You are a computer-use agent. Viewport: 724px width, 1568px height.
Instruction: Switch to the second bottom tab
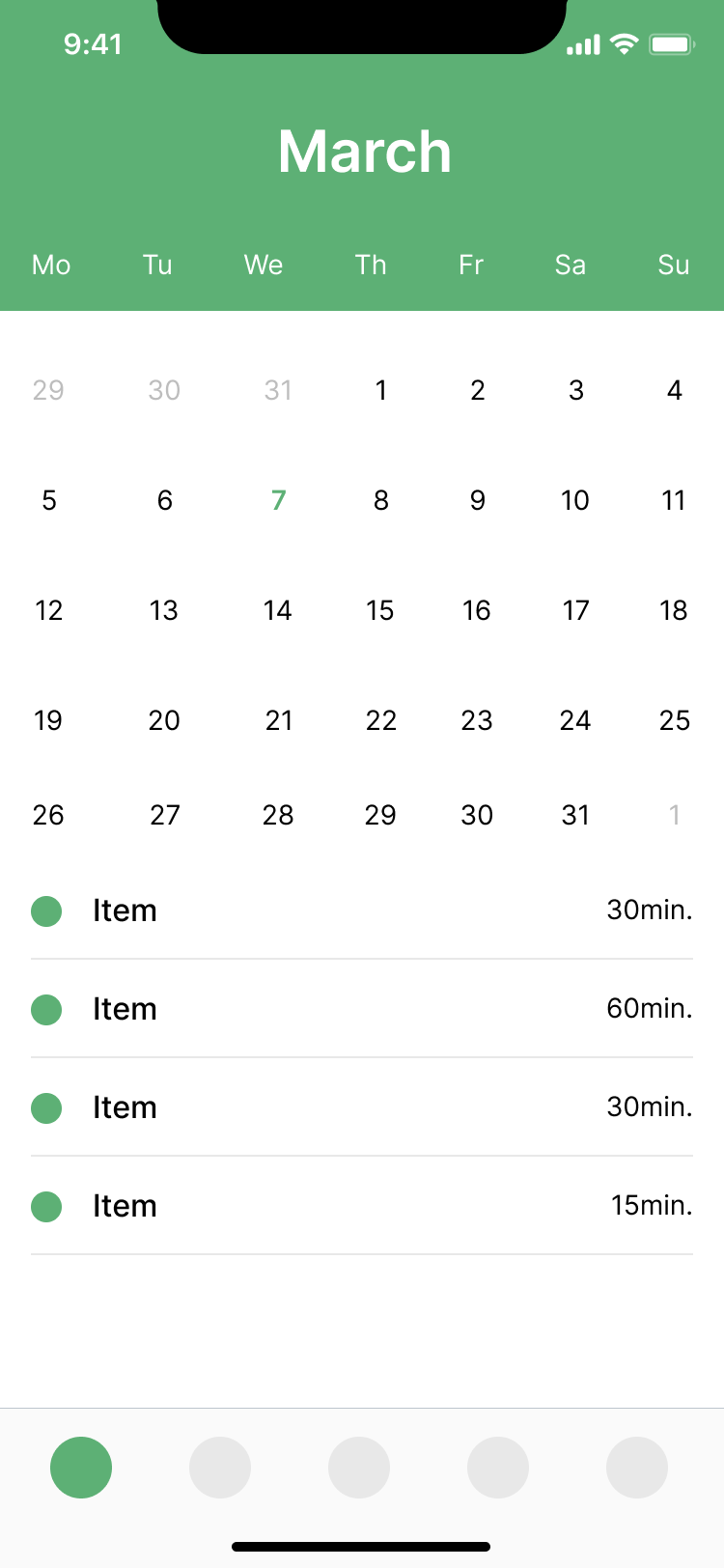click(220, 1468)
